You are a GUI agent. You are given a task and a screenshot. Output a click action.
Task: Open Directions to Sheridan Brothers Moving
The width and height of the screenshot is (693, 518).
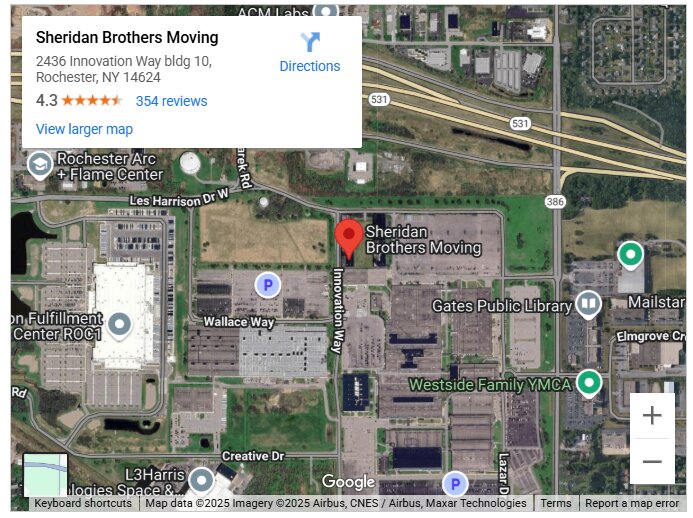[310, 53]
